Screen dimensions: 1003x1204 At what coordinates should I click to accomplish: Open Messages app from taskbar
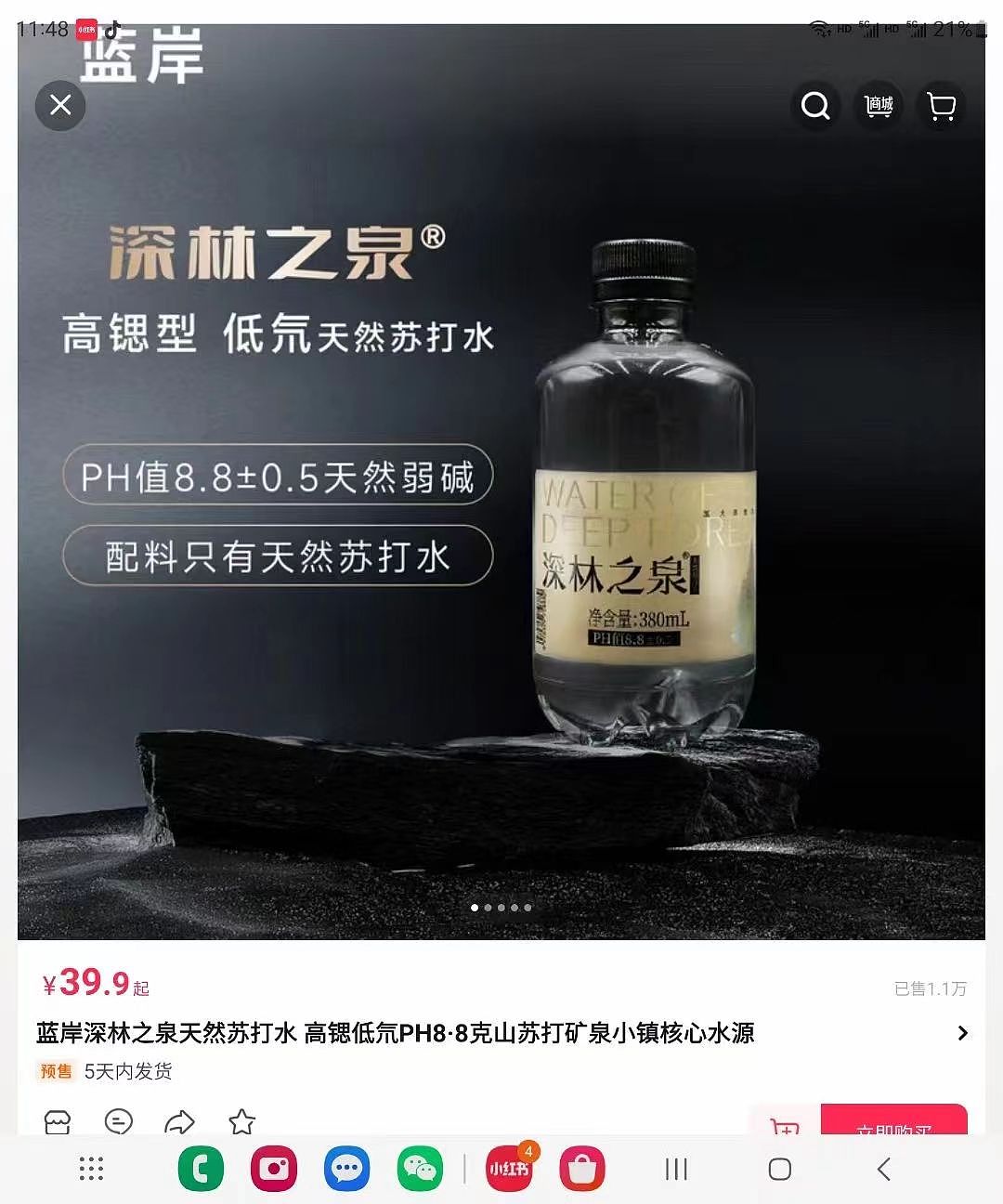pyautogui.click(x=346, y=1169)
